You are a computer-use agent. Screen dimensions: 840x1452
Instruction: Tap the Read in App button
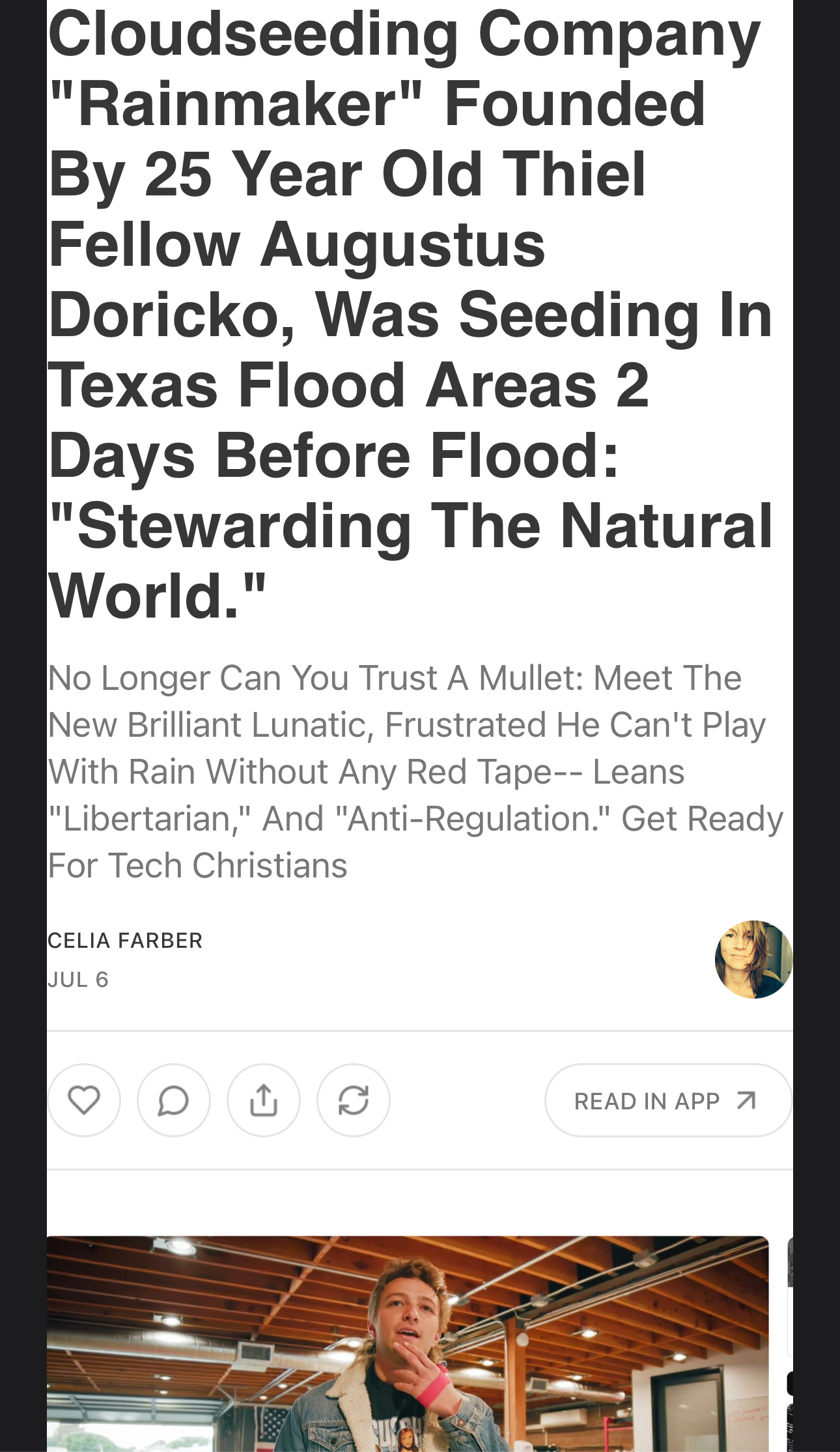(x=669, y=1100)
